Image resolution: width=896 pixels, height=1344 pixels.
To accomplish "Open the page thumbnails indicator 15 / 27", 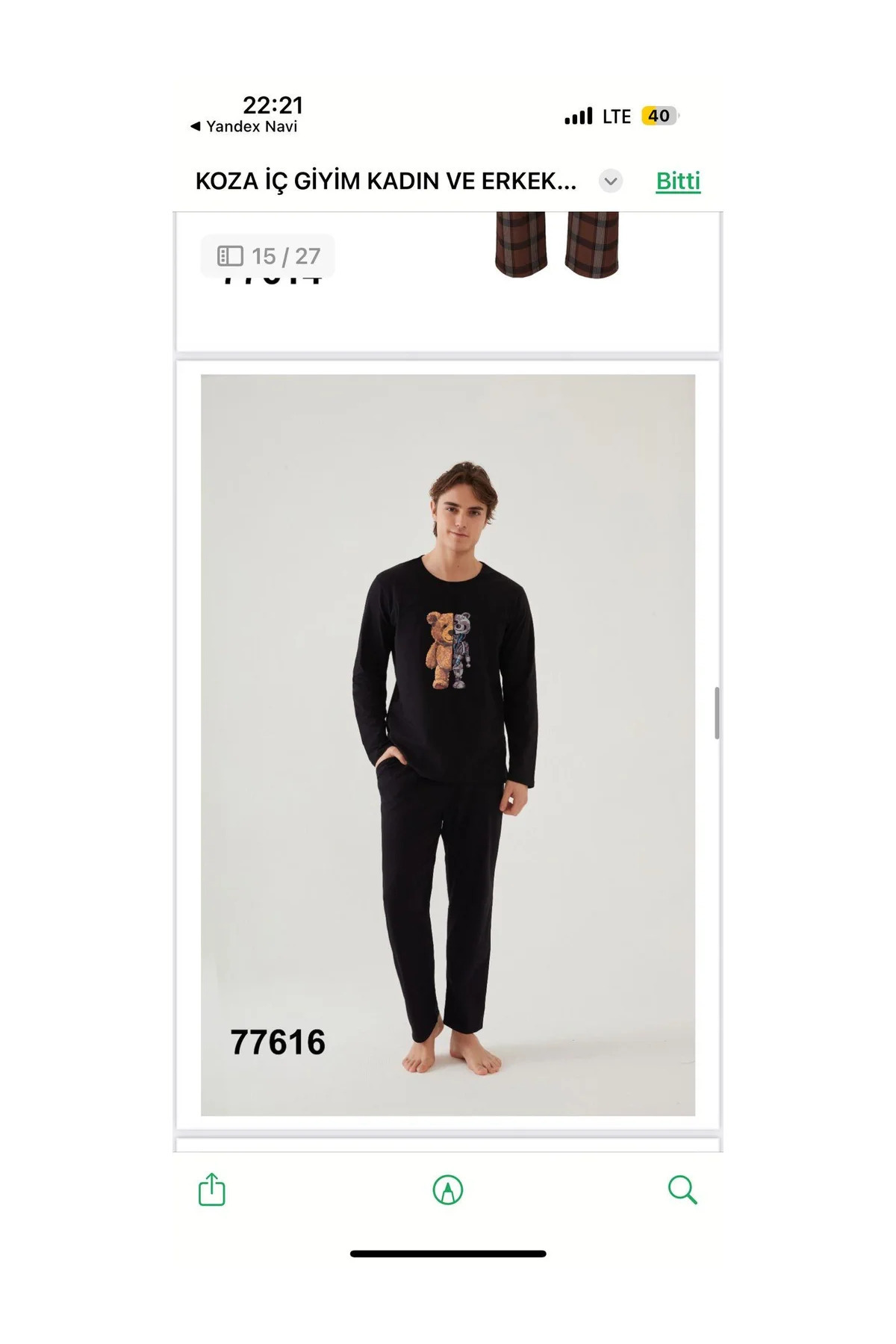I will (268, 256).
